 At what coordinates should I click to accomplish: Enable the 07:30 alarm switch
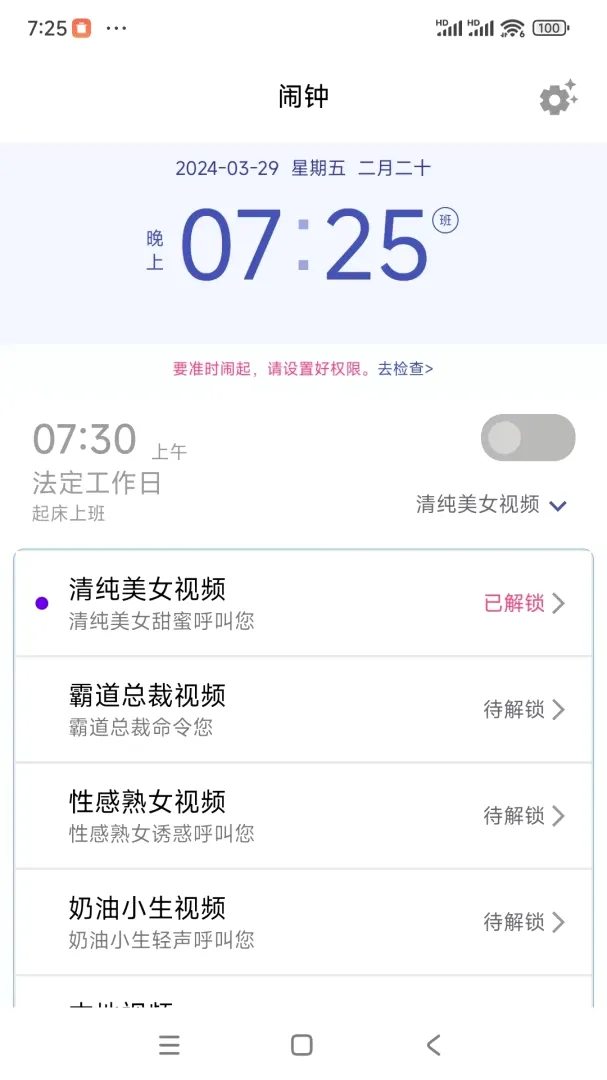pos(528,437)
